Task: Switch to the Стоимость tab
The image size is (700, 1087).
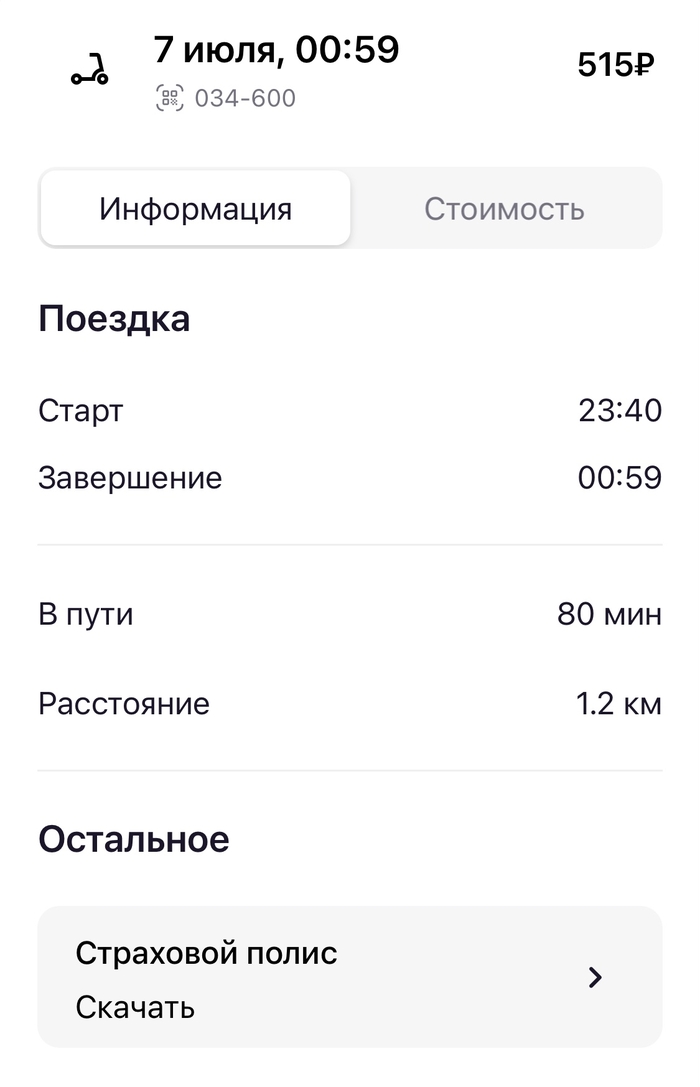Action: (x=504, y=209)
